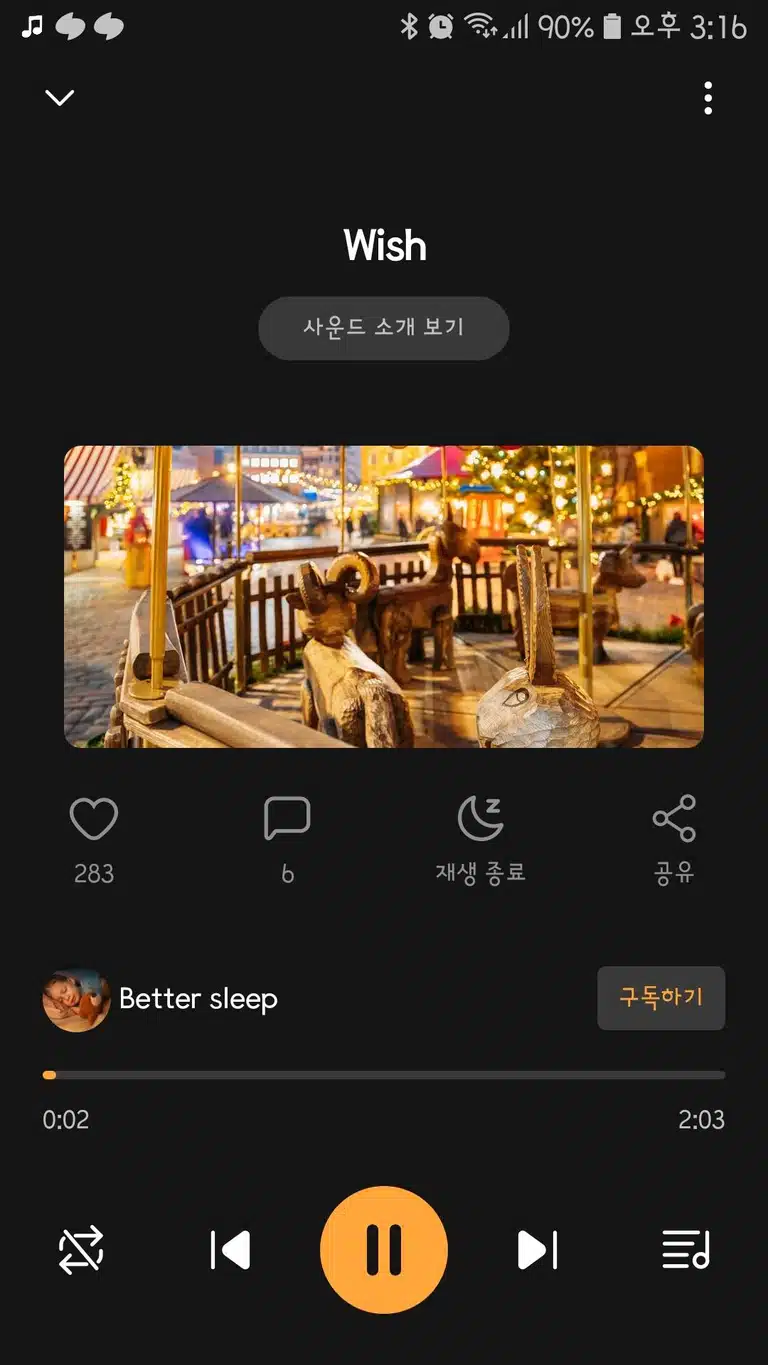
Task: Pause the playing track
Action: pyautogui.click(x=384, y=1250)
